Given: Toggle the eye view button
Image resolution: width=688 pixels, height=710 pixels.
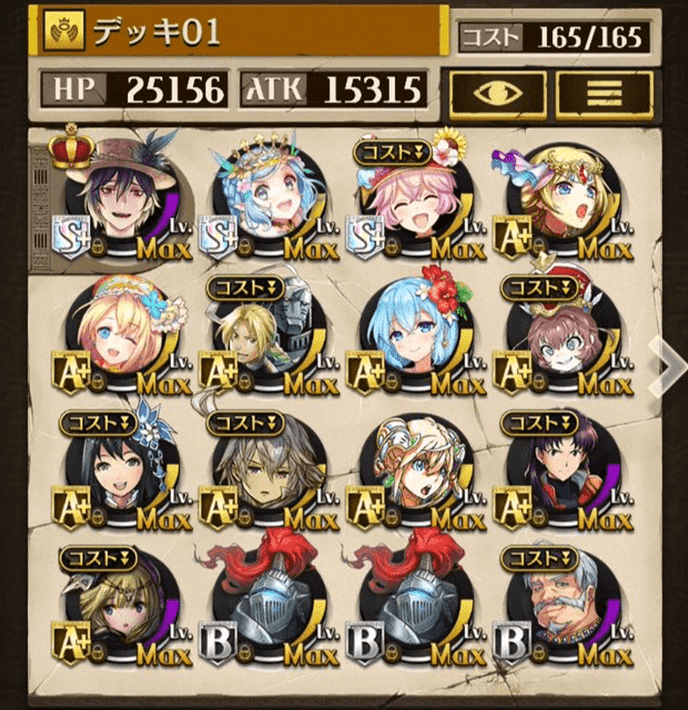Looking at the screenshot, I should tap(497, 92).
